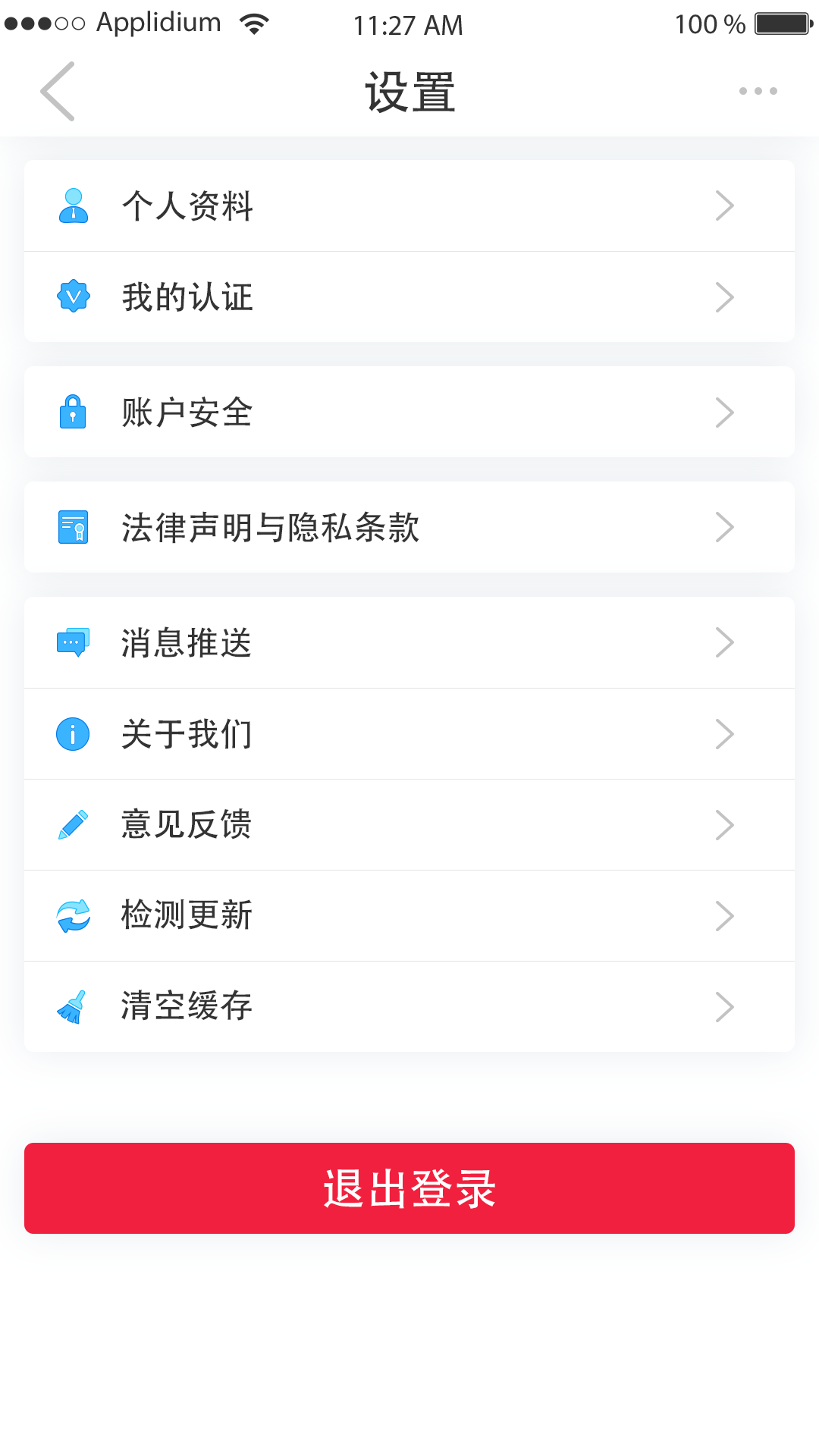Open the three-dot overflow menu
Screen dimensions: 819x1456
coord(758,91)
